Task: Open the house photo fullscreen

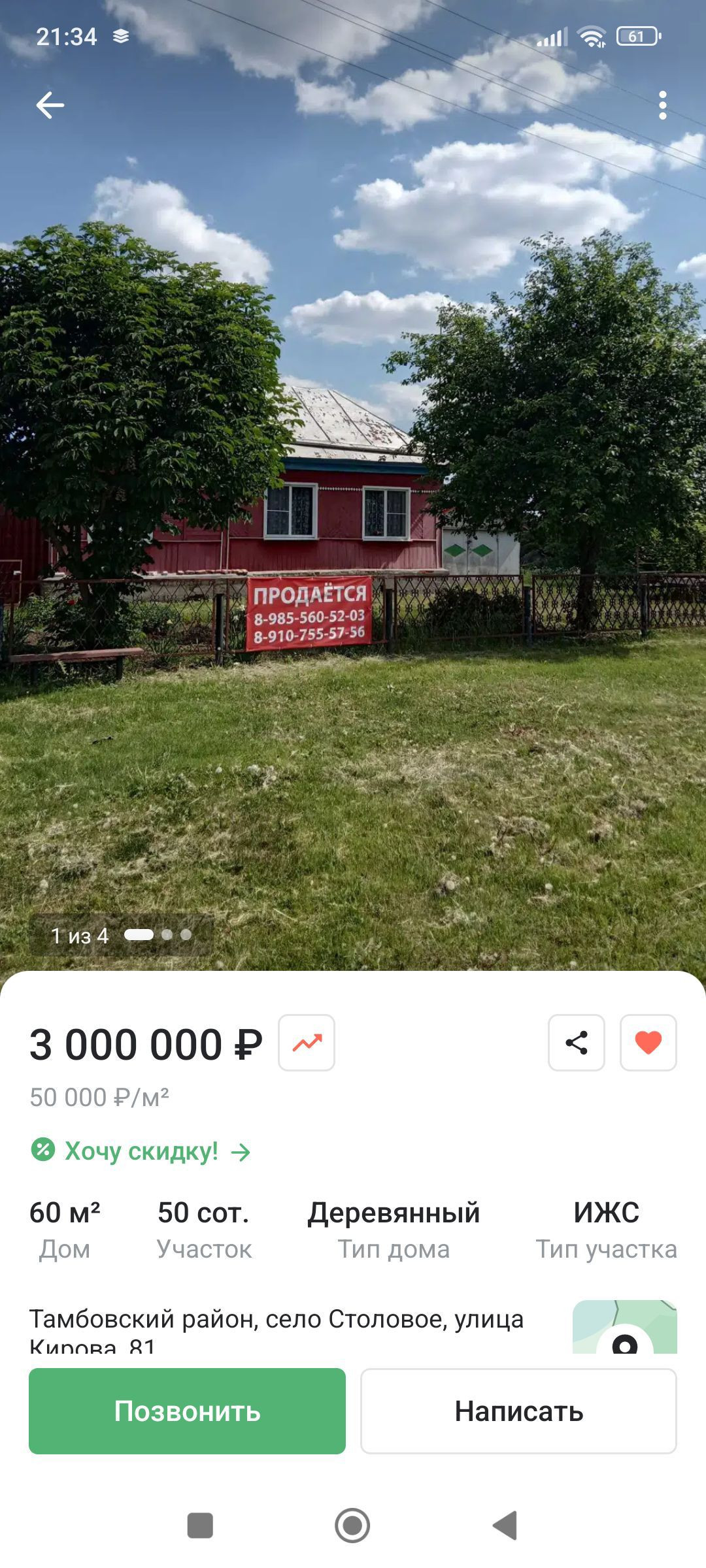Action: [x=353, y=523]
